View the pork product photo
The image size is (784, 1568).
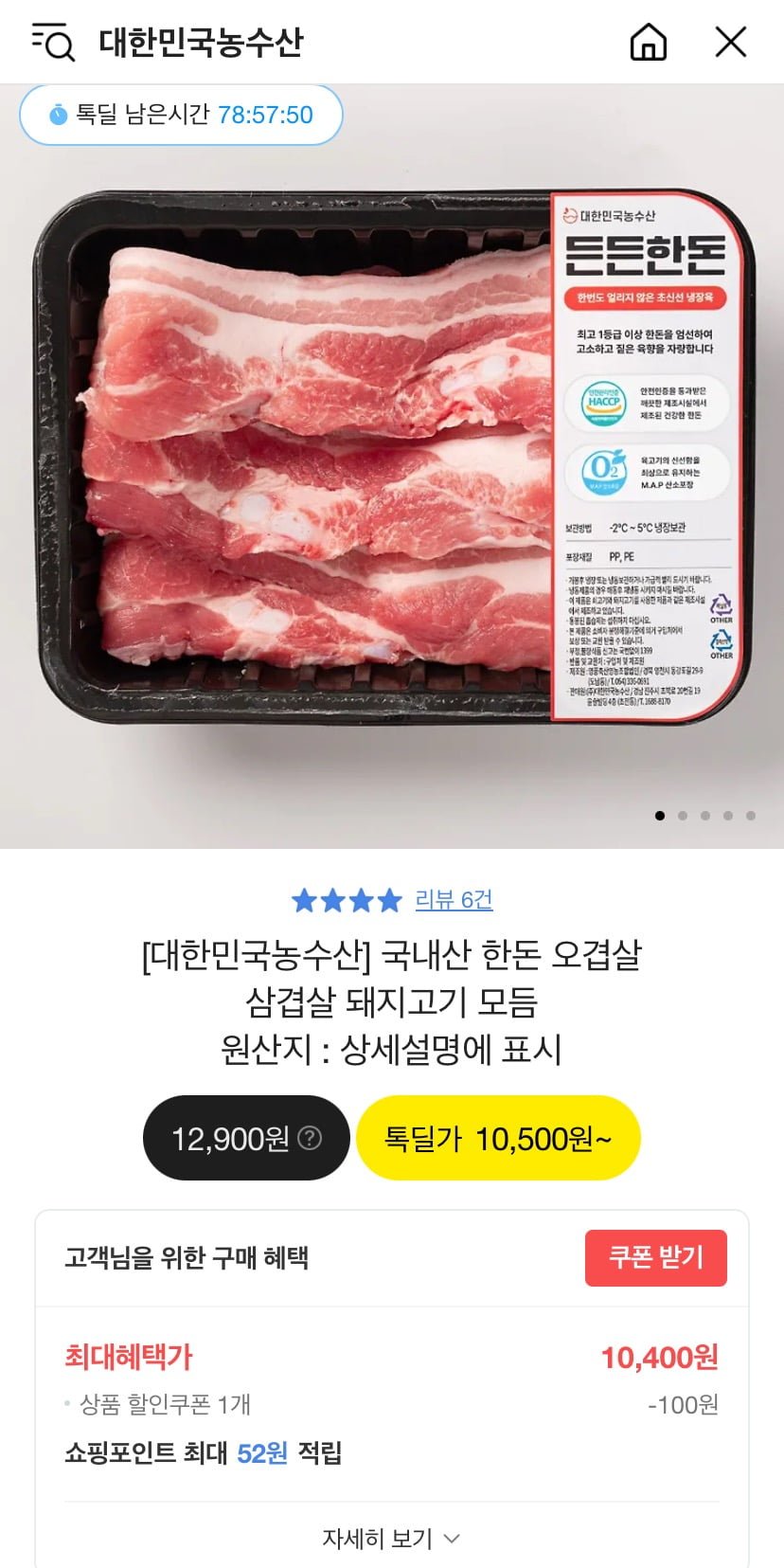click(392, 464)
